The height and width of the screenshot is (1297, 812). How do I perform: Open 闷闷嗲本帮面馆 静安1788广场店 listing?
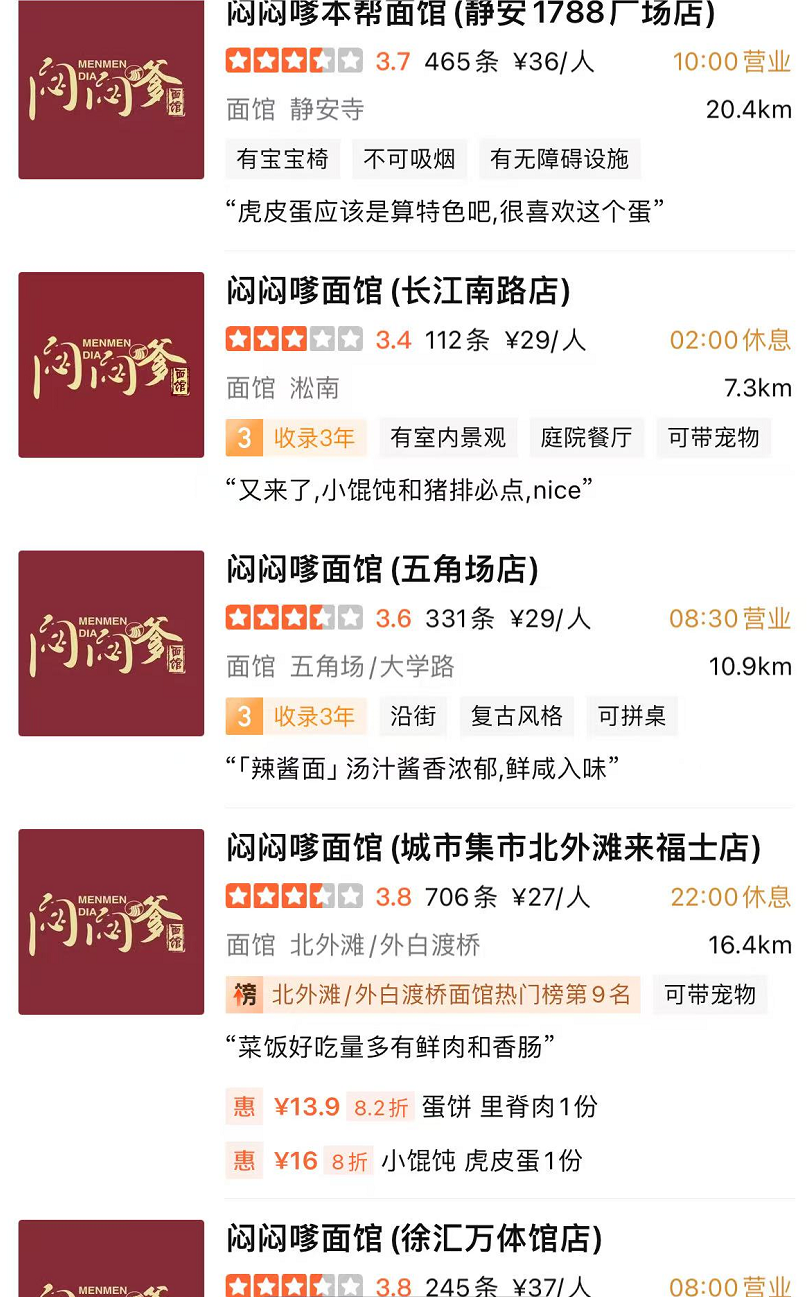point(470,14)
